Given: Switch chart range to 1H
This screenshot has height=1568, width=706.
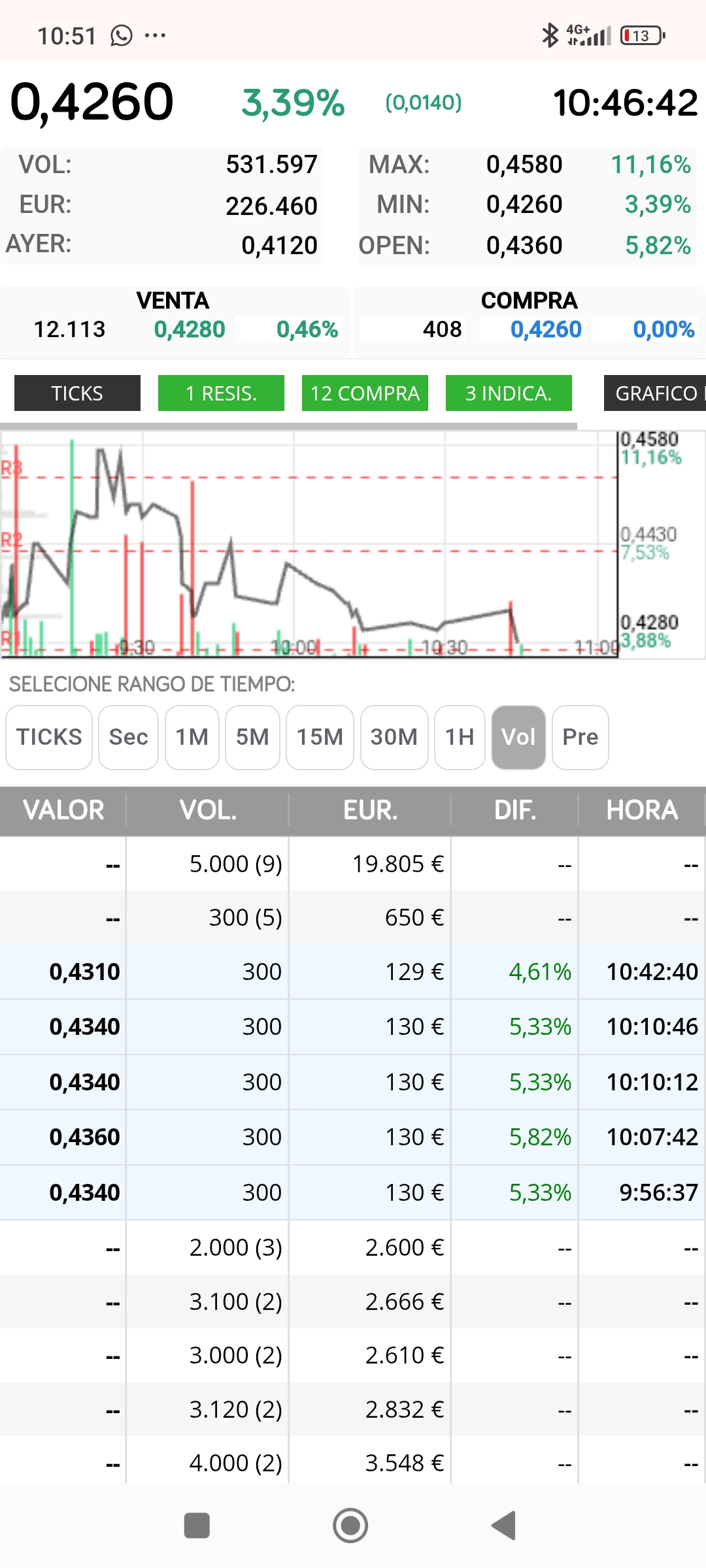Looking at the screenshot, I should (x=460, y=738).
